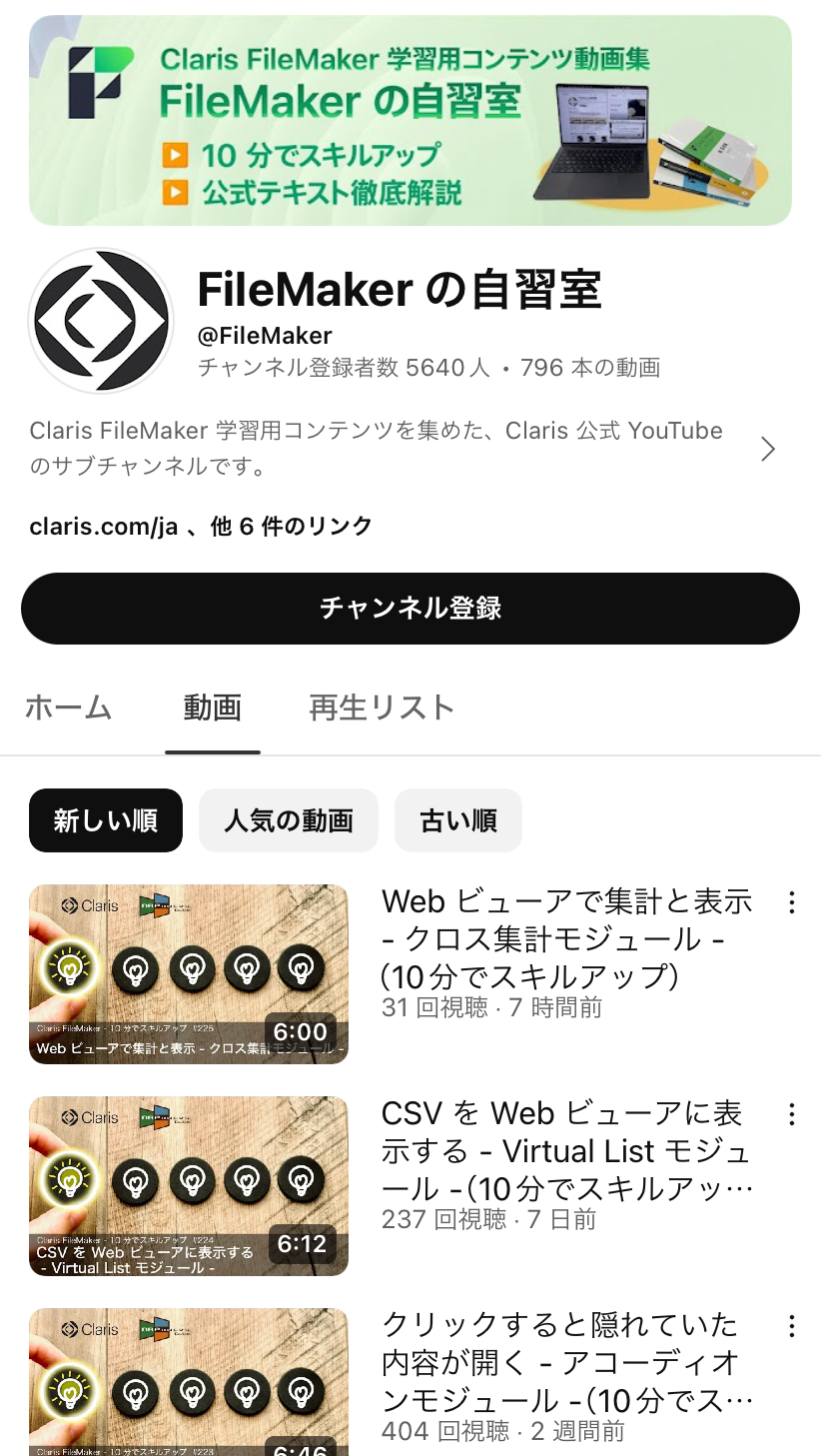This screenshot has width=821, height=1456.
Task: Sort videos by 古い順 chip
Action: click(x=457, y=820)
